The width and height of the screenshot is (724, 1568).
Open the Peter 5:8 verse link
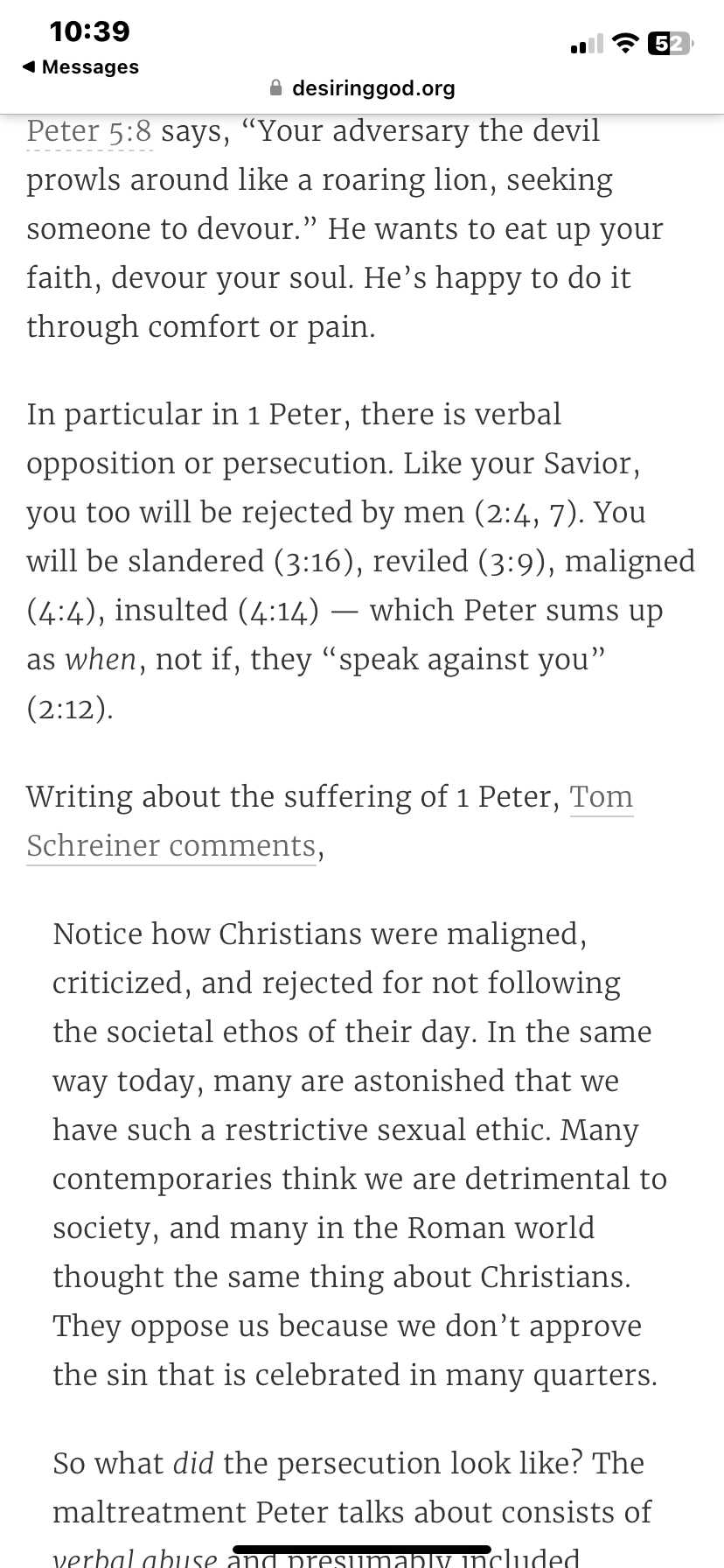(89, 131)
